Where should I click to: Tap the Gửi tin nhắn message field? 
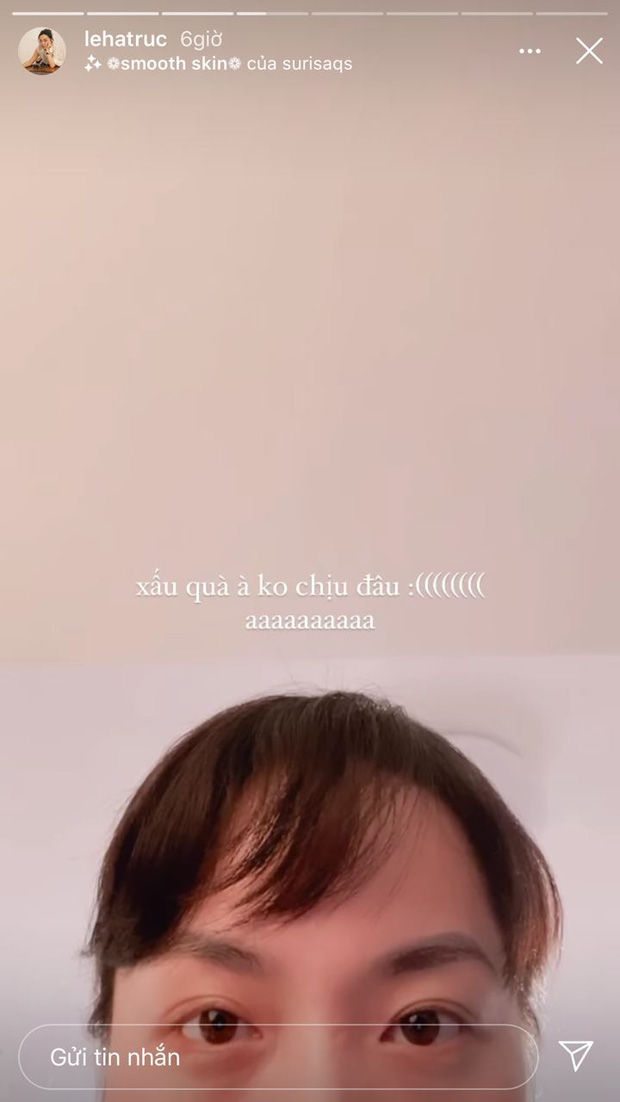pos(278,1056)
